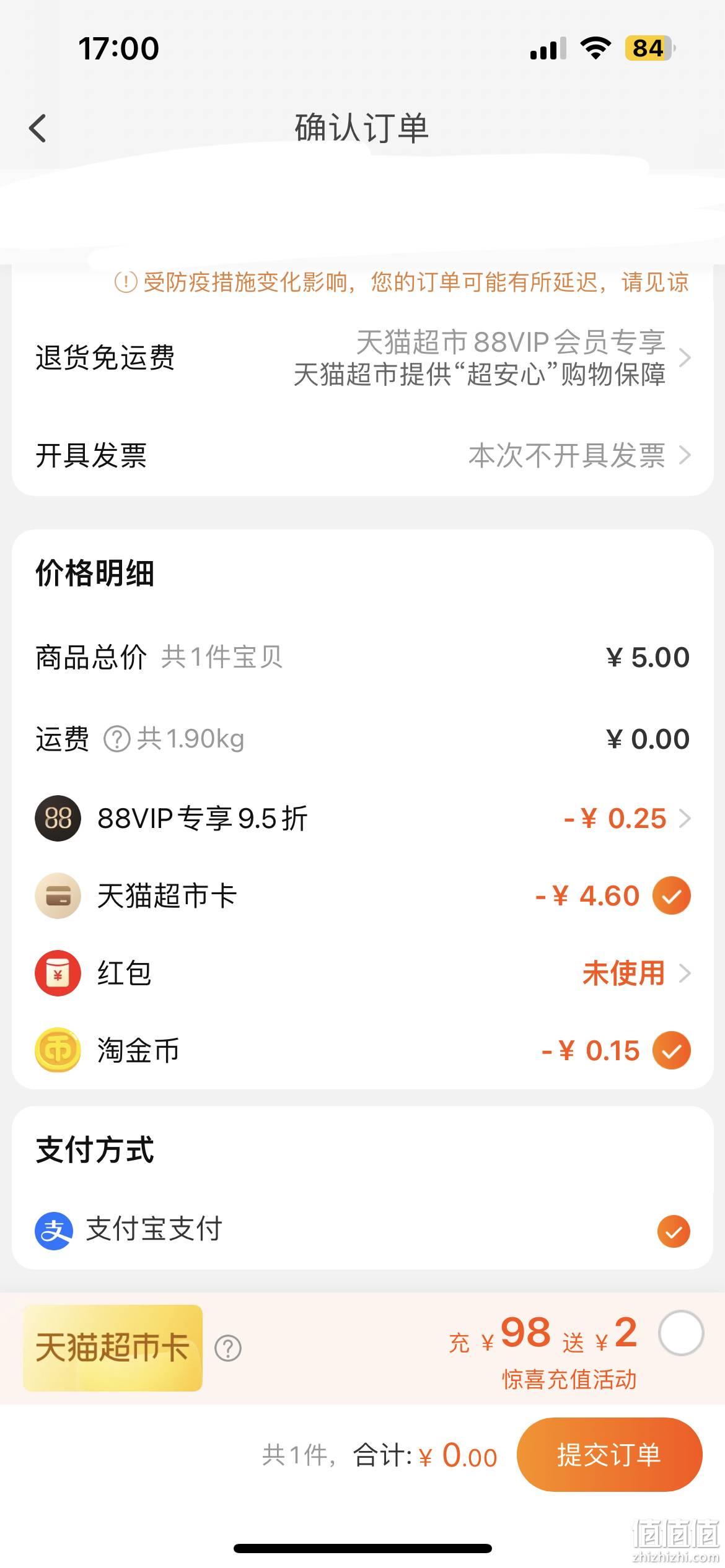The height and width of the screenshot is (1568, 725).
Task: Go back from the 确认订单 page
Action: pos(38,128)
